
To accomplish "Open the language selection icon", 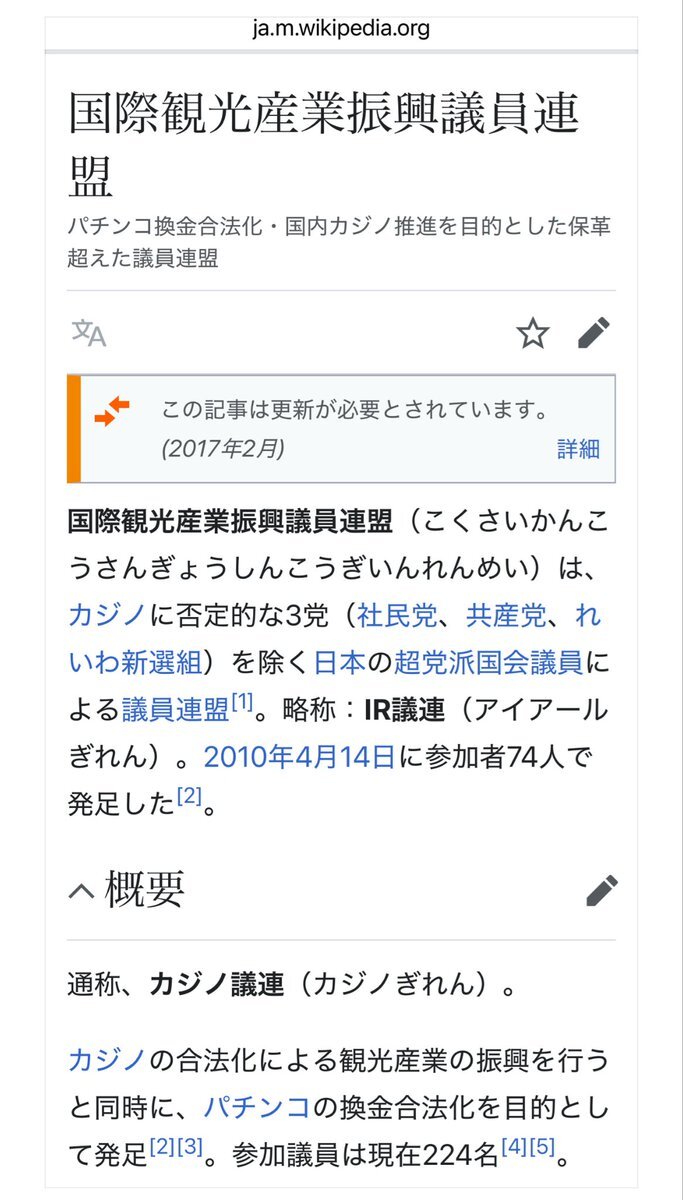I will 89,333.
